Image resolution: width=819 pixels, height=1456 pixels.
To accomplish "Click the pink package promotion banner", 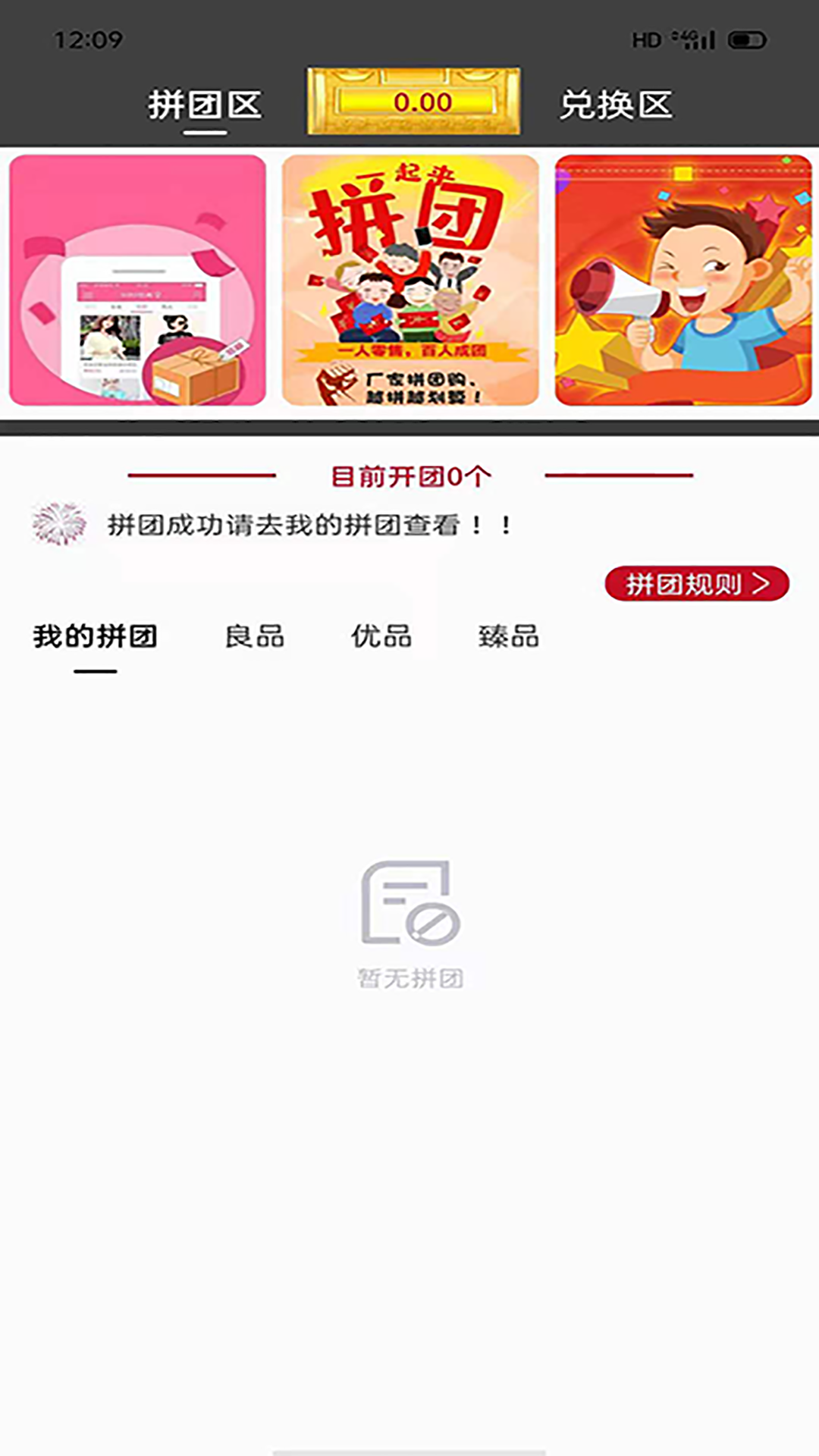I will (137, 280).
